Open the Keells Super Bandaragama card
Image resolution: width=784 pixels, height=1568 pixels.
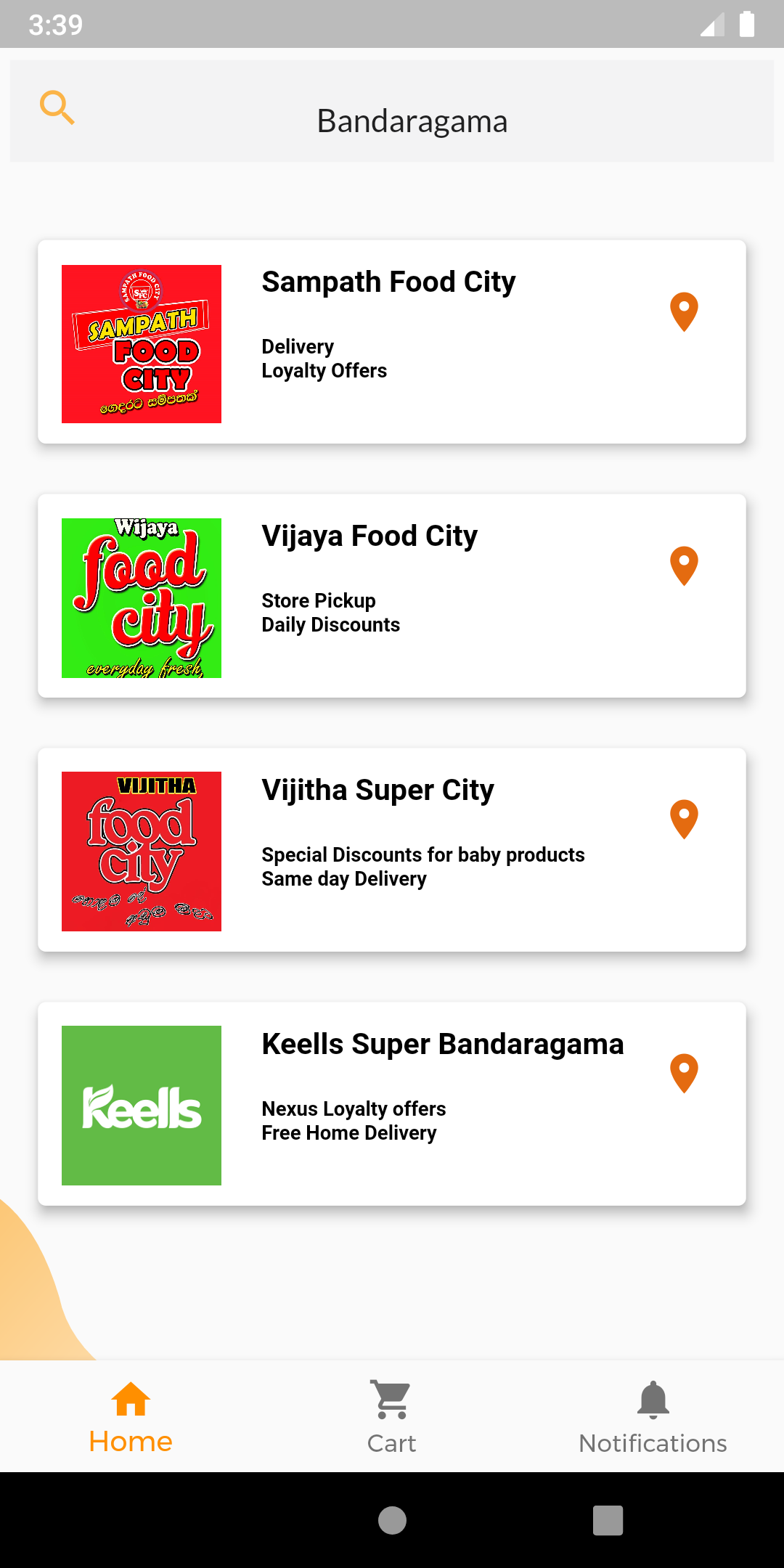392,1104
